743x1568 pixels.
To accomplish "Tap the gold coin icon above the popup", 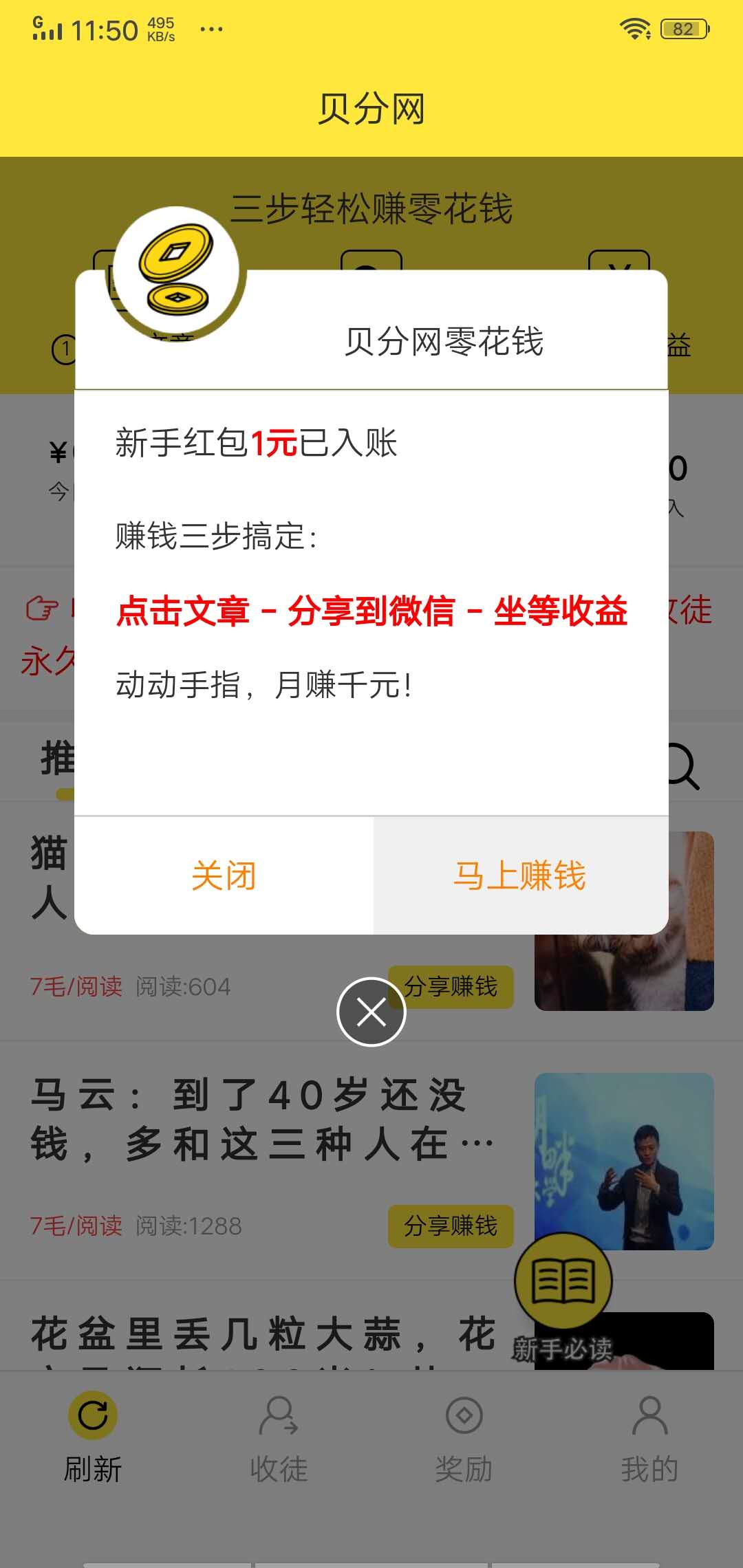I will click(x=180, y=272).
